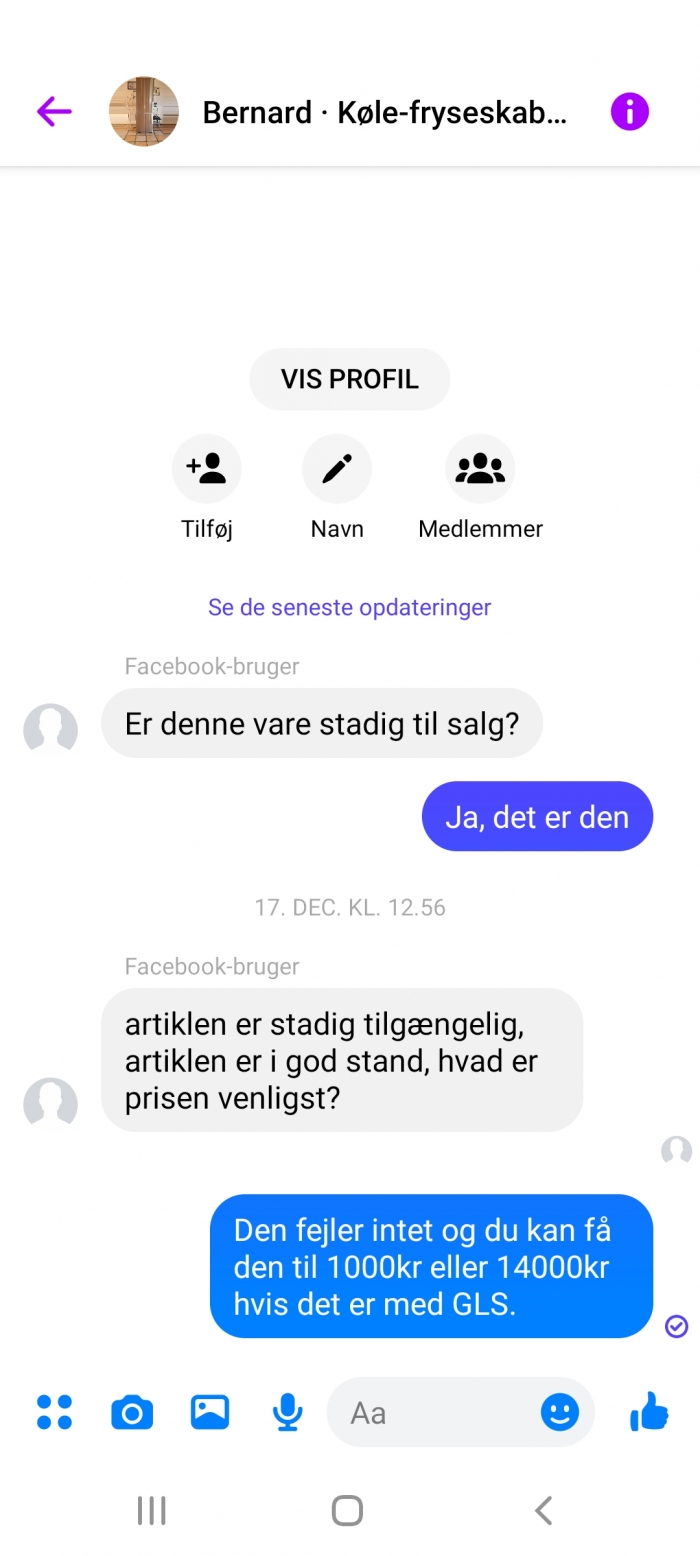Open Bernard's chat header title

(385, 113)
